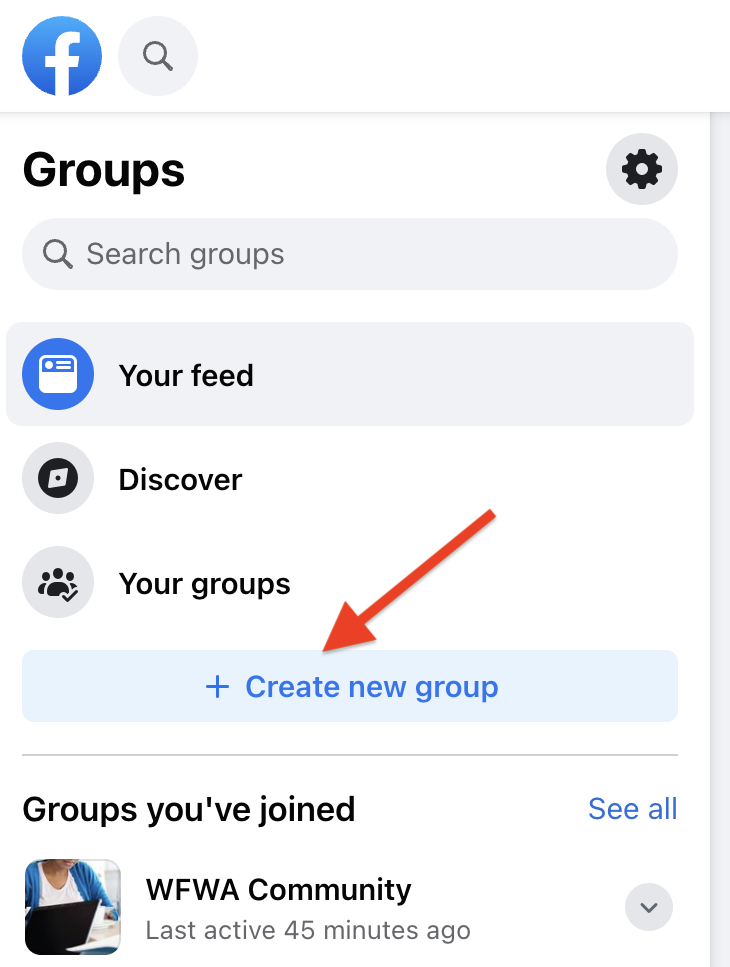The width and height of the screenshot is (730, 967).
Task: Expand options for WFWA Community
Action: pos(649,908)
